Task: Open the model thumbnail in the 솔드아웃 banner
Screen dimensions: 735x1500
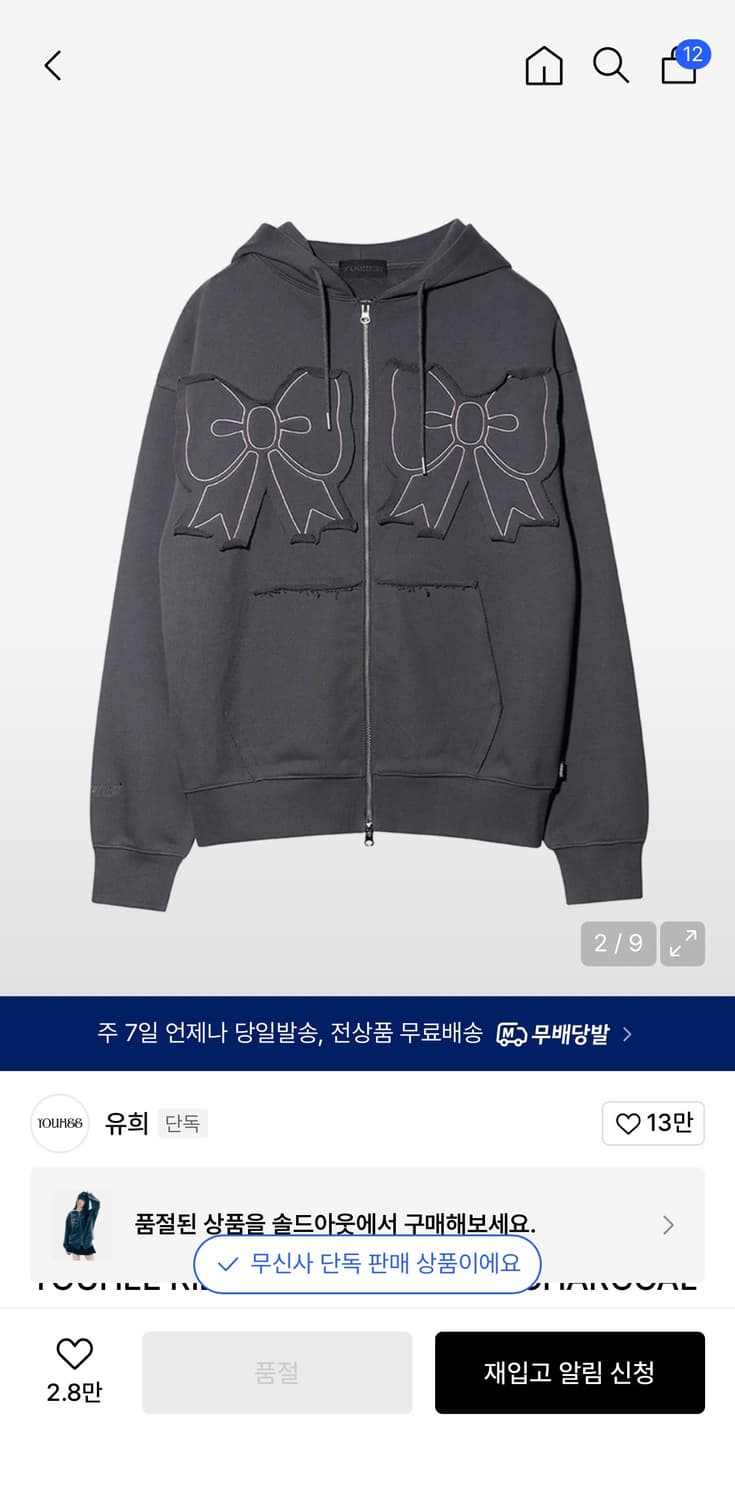Action: pos(78,1224)
